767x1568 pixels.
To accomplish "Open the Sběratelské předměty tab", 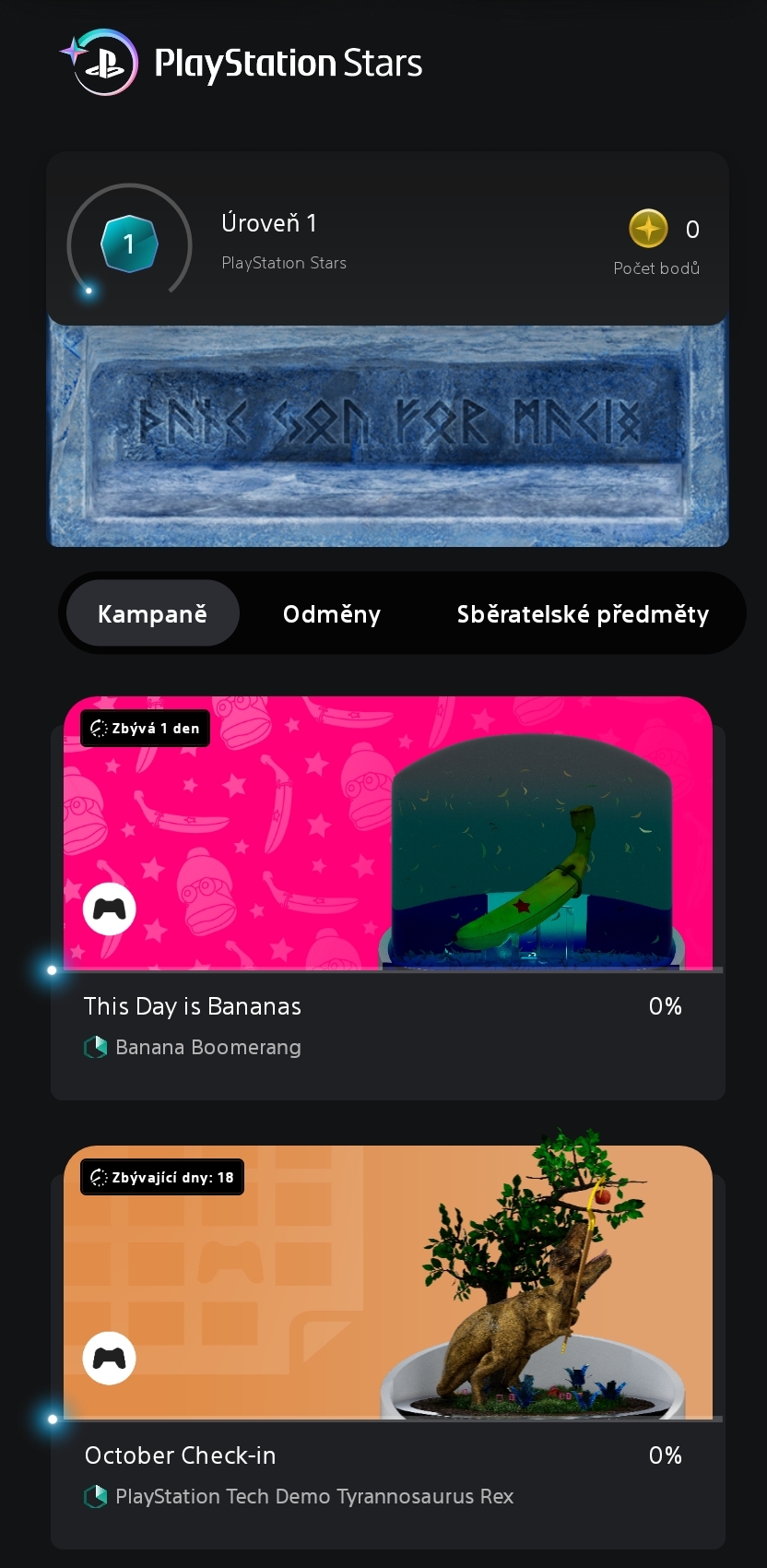I will click(583, 614).
